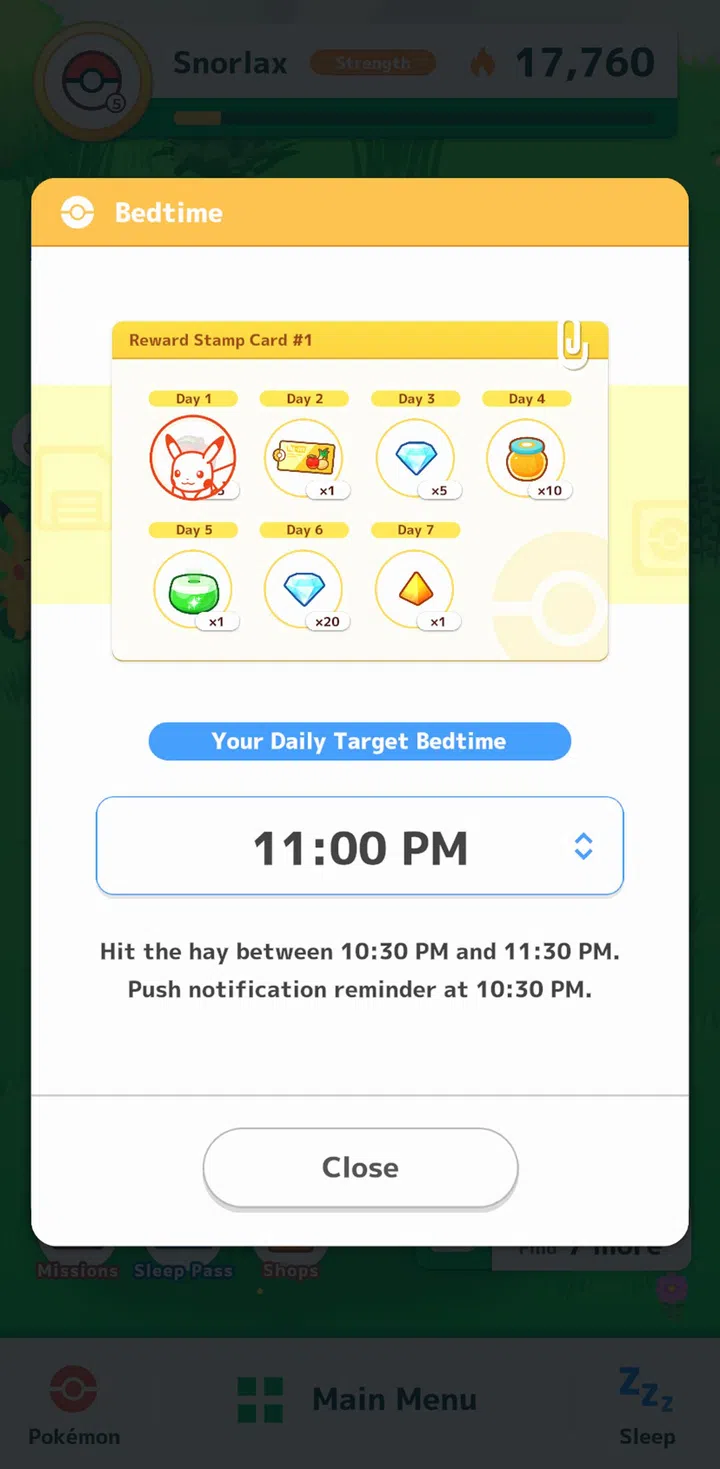Viewport: 720px width, 1469px height.
Task: Open the Main Menu
Action: (x=358, y=1399)
